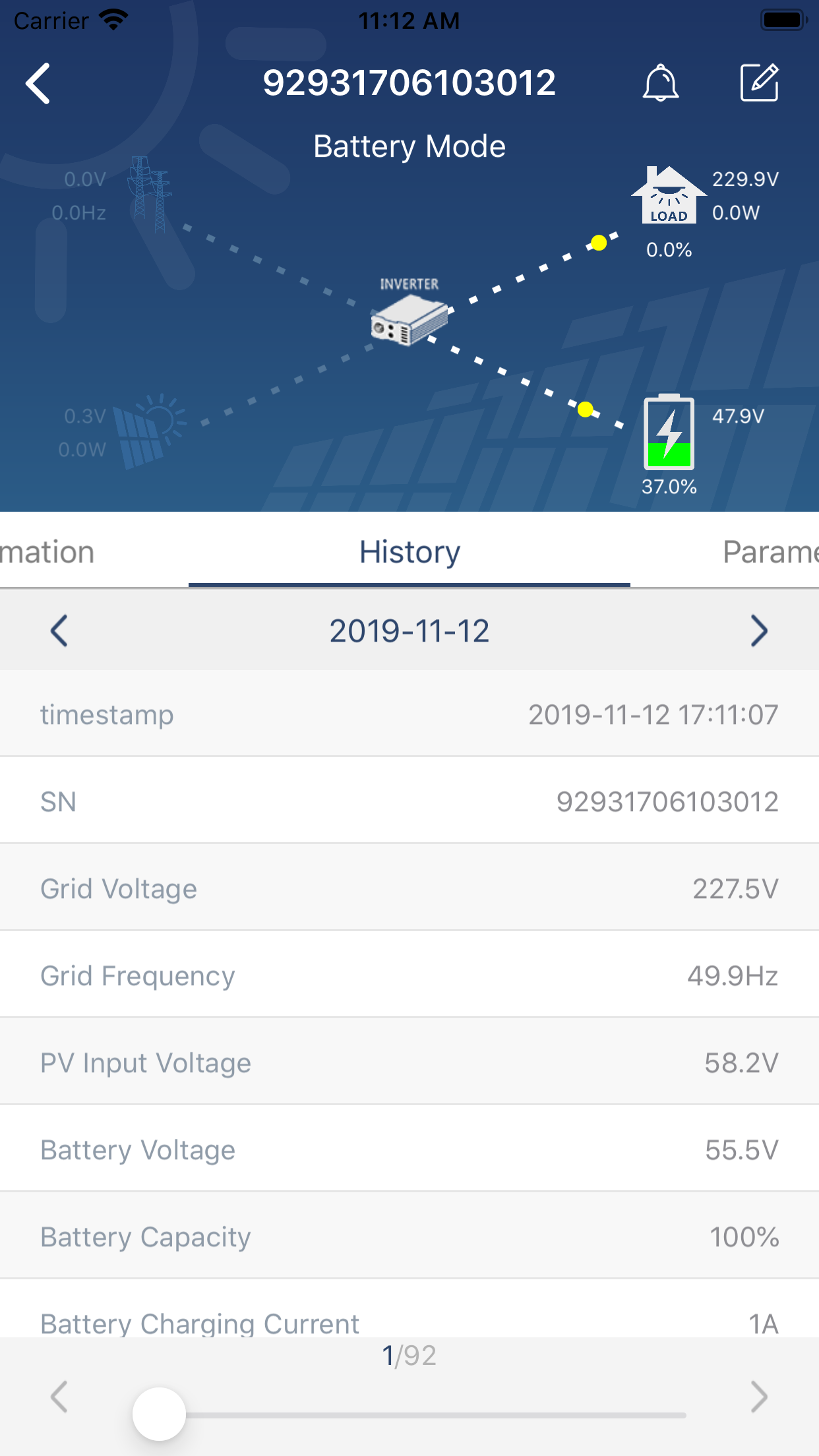
Task: Tap the 0.0% load percentage indicator
Action: pyautogui.click(x=669, y=250)
